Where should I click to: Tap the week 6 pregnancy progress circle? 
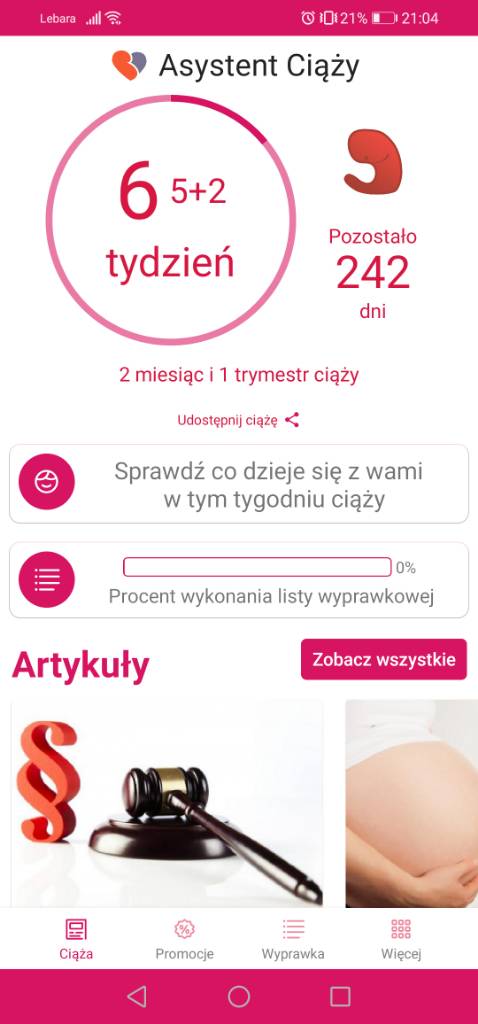coord(170,220)
